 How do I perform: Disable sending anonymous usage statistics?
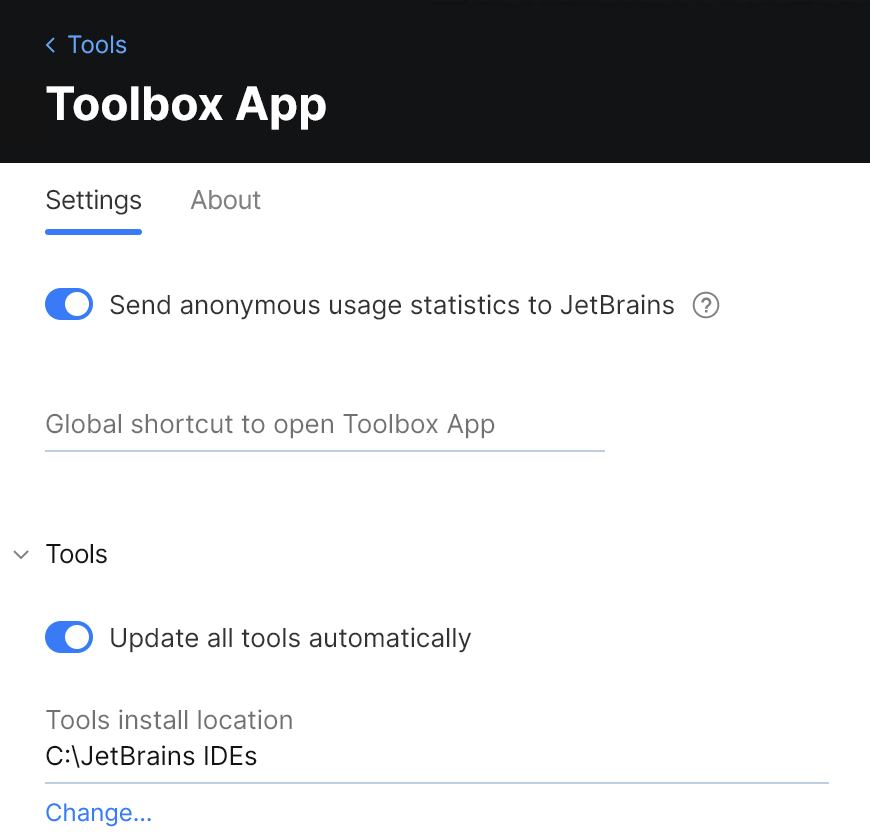click(69, 305)
